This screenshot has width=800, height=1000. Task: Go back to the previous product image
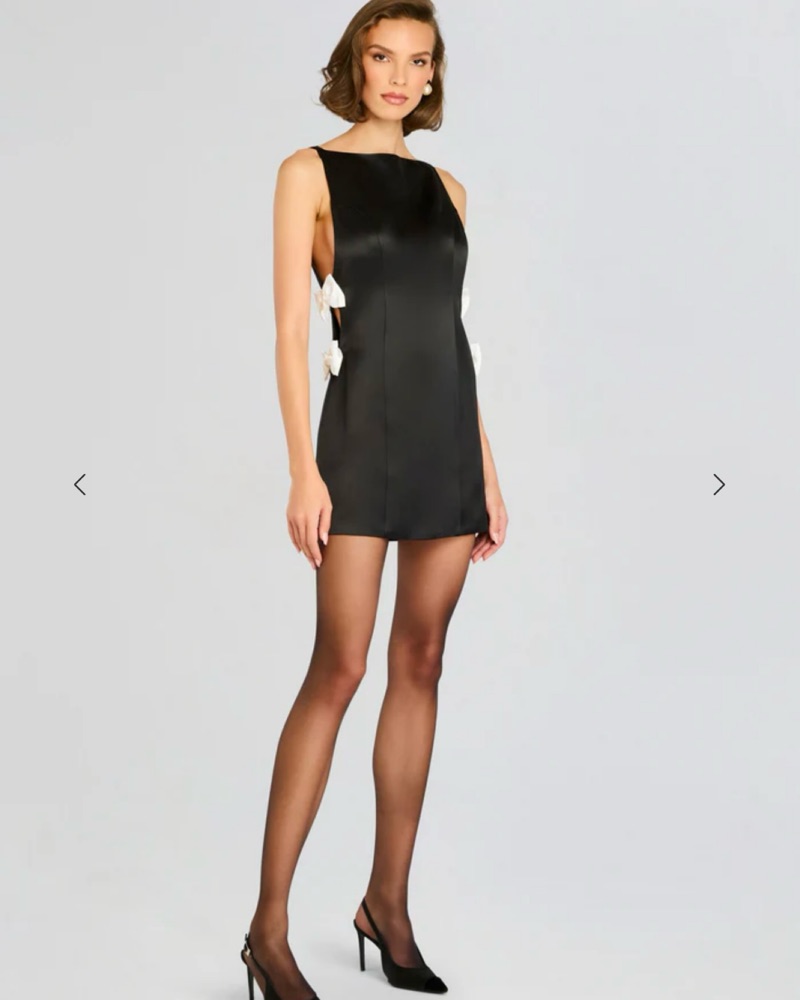coord(80,484)
